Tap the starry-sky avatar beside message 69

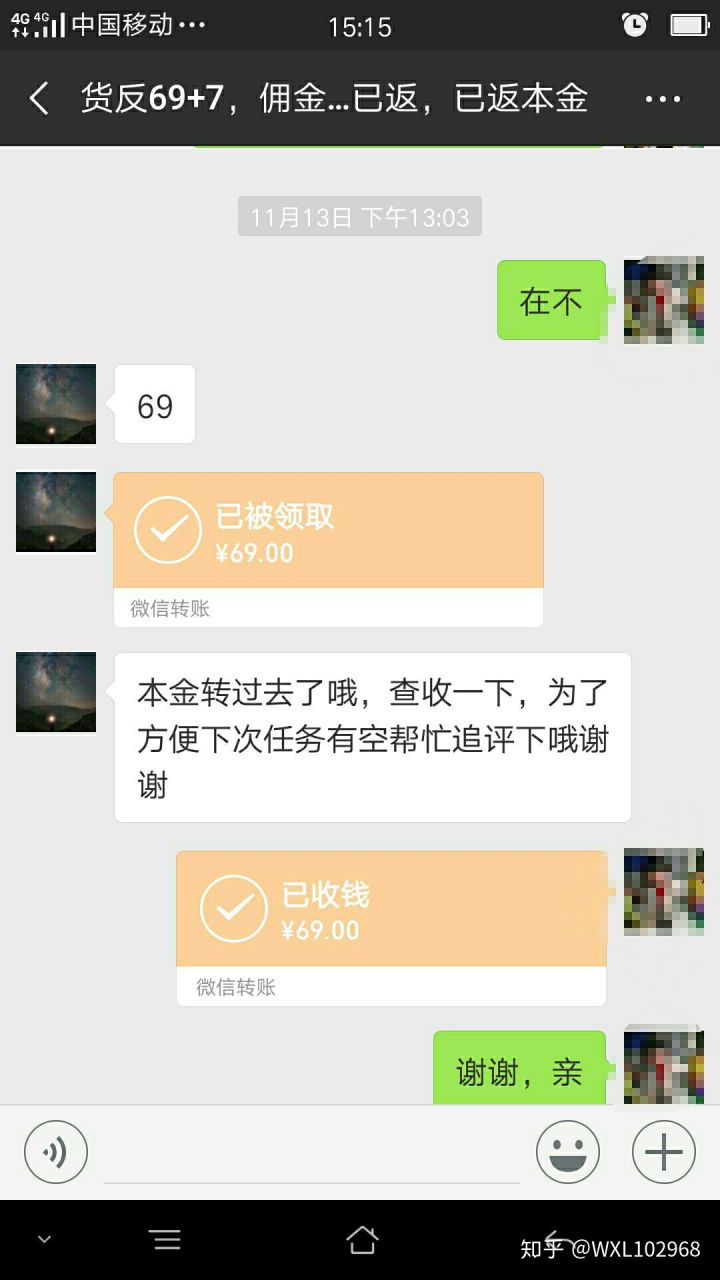coord(56,404)
